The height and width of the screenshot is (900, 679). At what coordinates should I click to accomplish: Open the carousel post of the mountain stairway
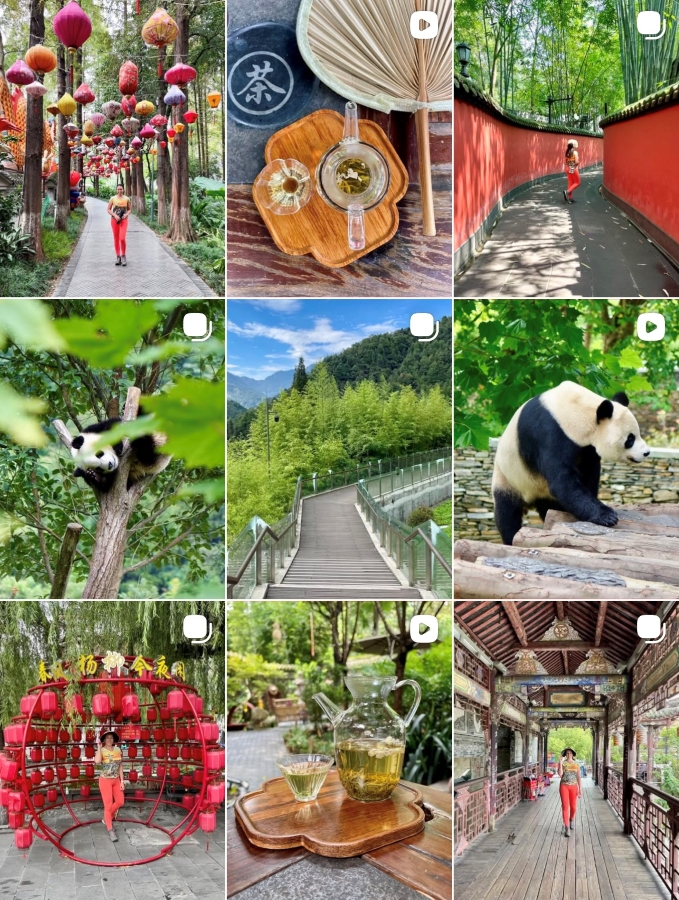tap(339, 449)
